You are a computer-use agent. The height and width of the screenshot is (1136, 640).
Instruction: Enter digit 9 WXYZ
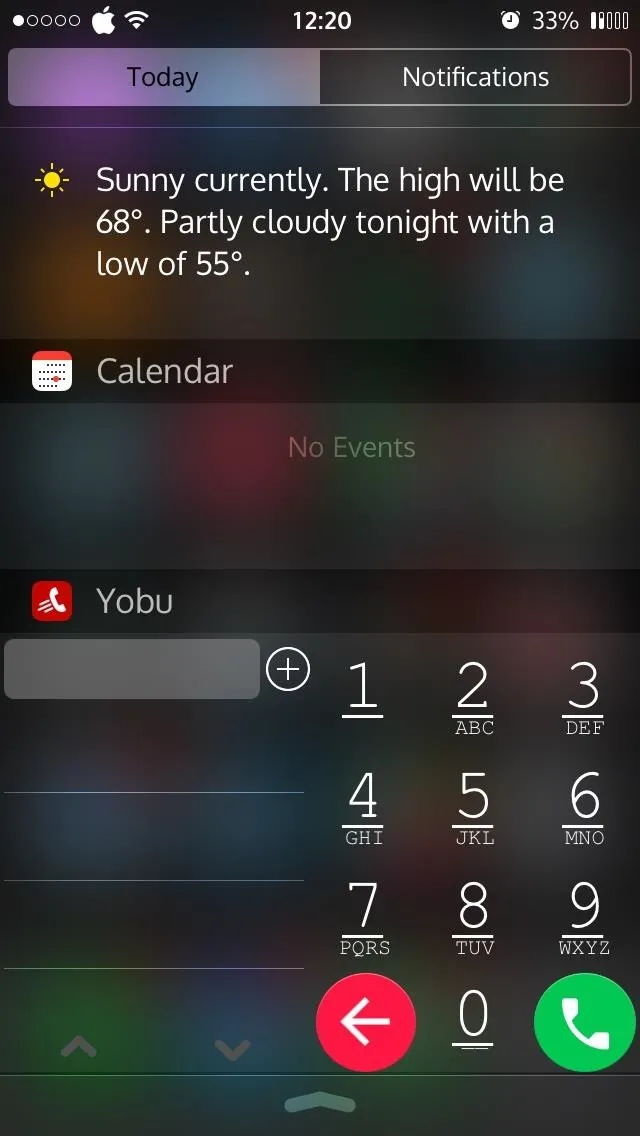(584, 918)
